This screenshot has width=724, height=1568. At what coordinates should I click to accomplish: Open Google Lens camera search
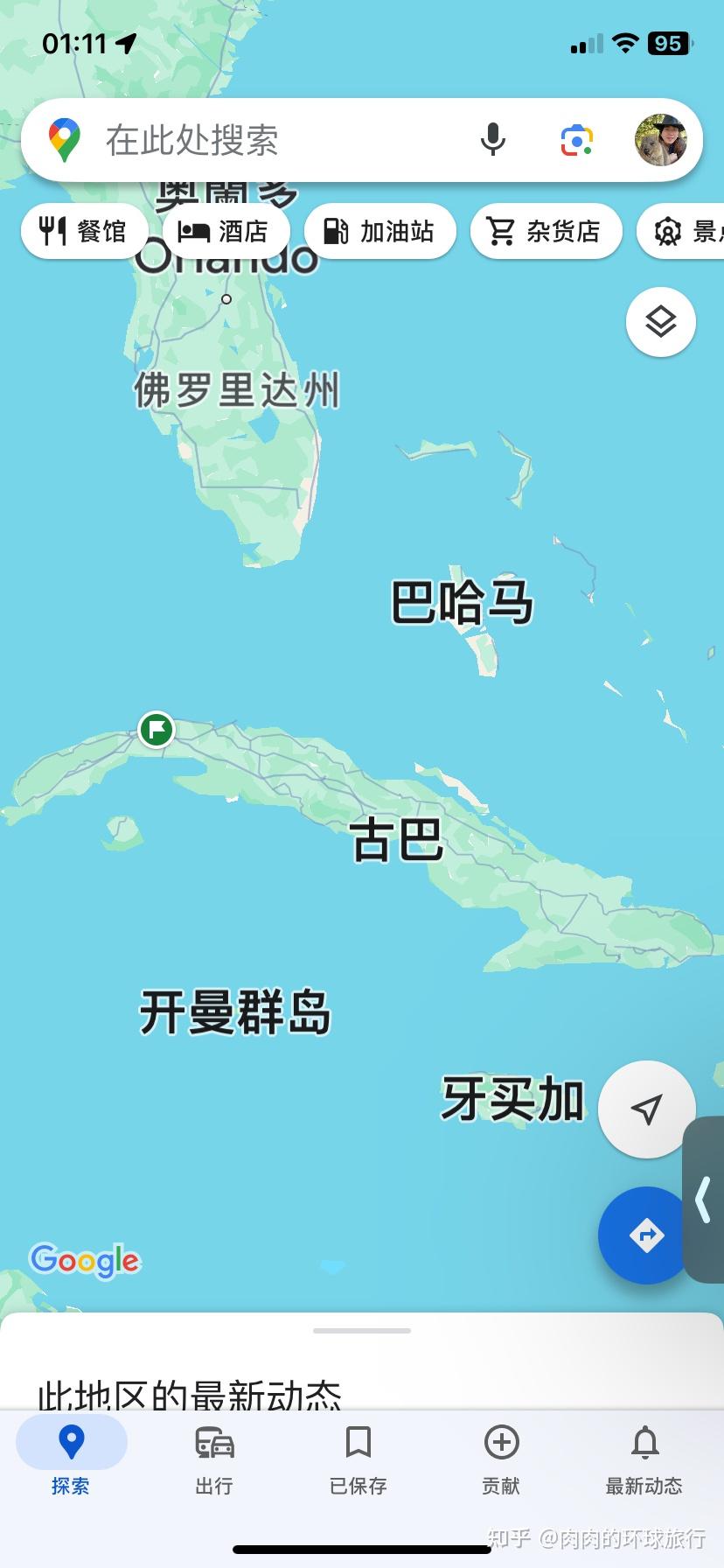[x=577, y=140]
